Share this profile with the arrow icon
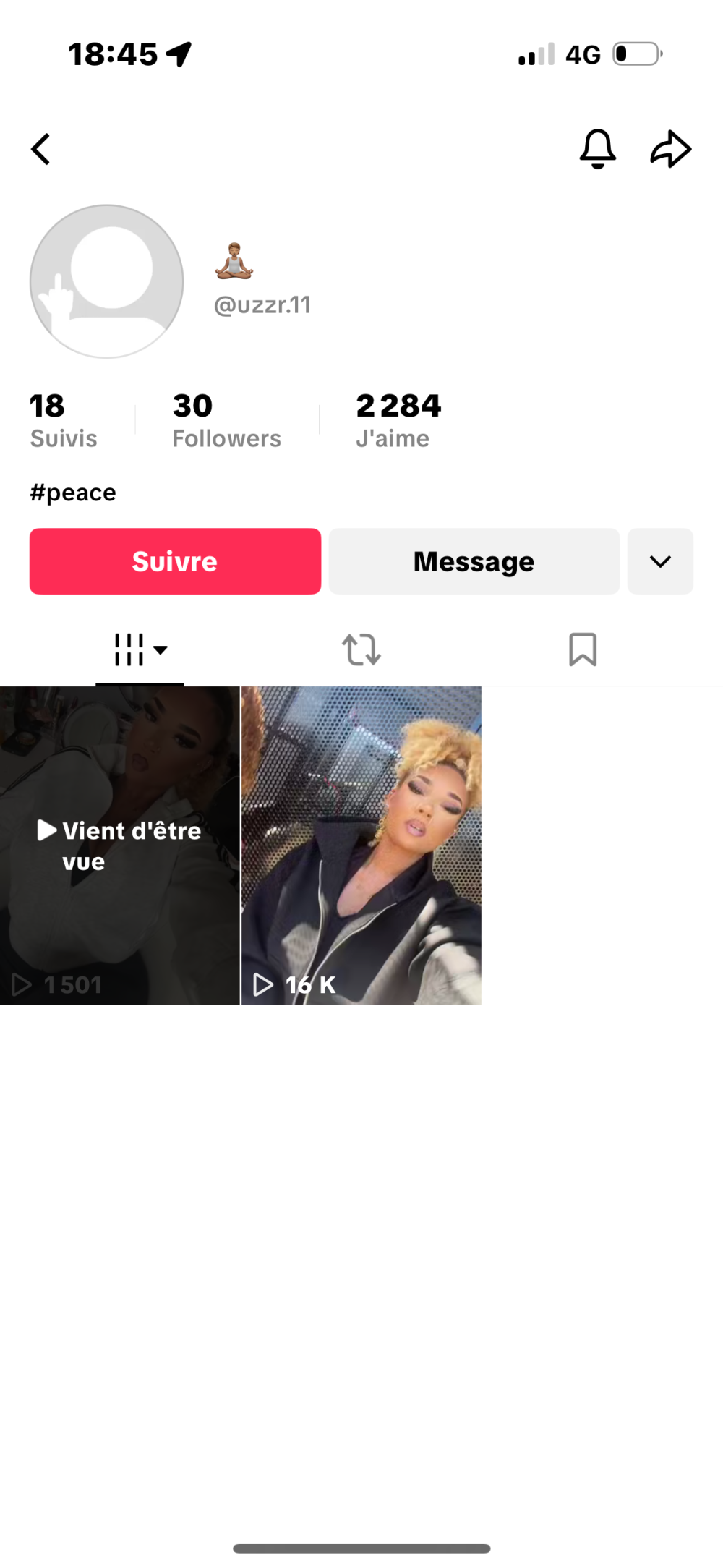 [x=671, y=149]
